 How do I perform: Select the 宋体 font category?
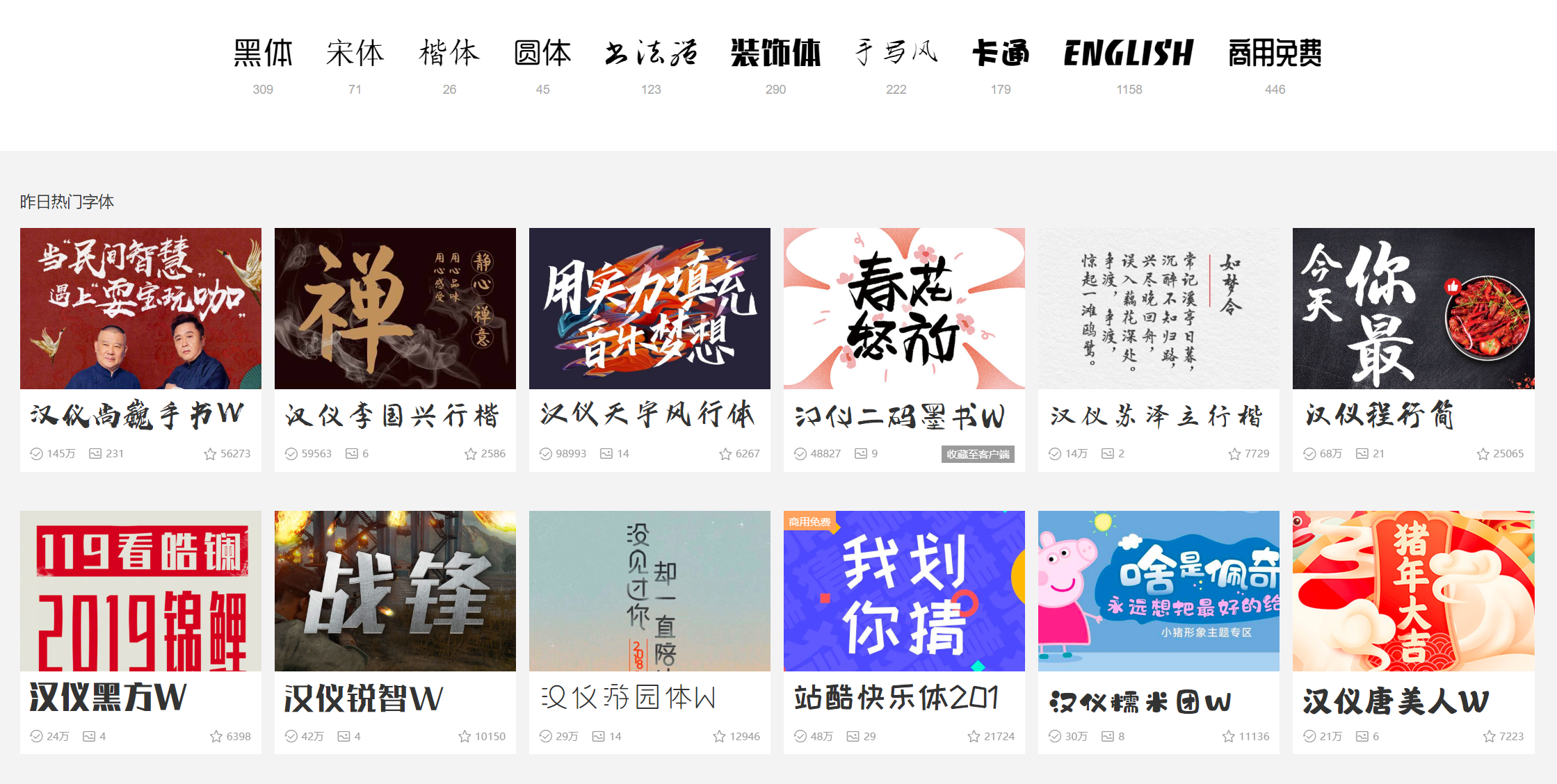[x=355, y=54]
